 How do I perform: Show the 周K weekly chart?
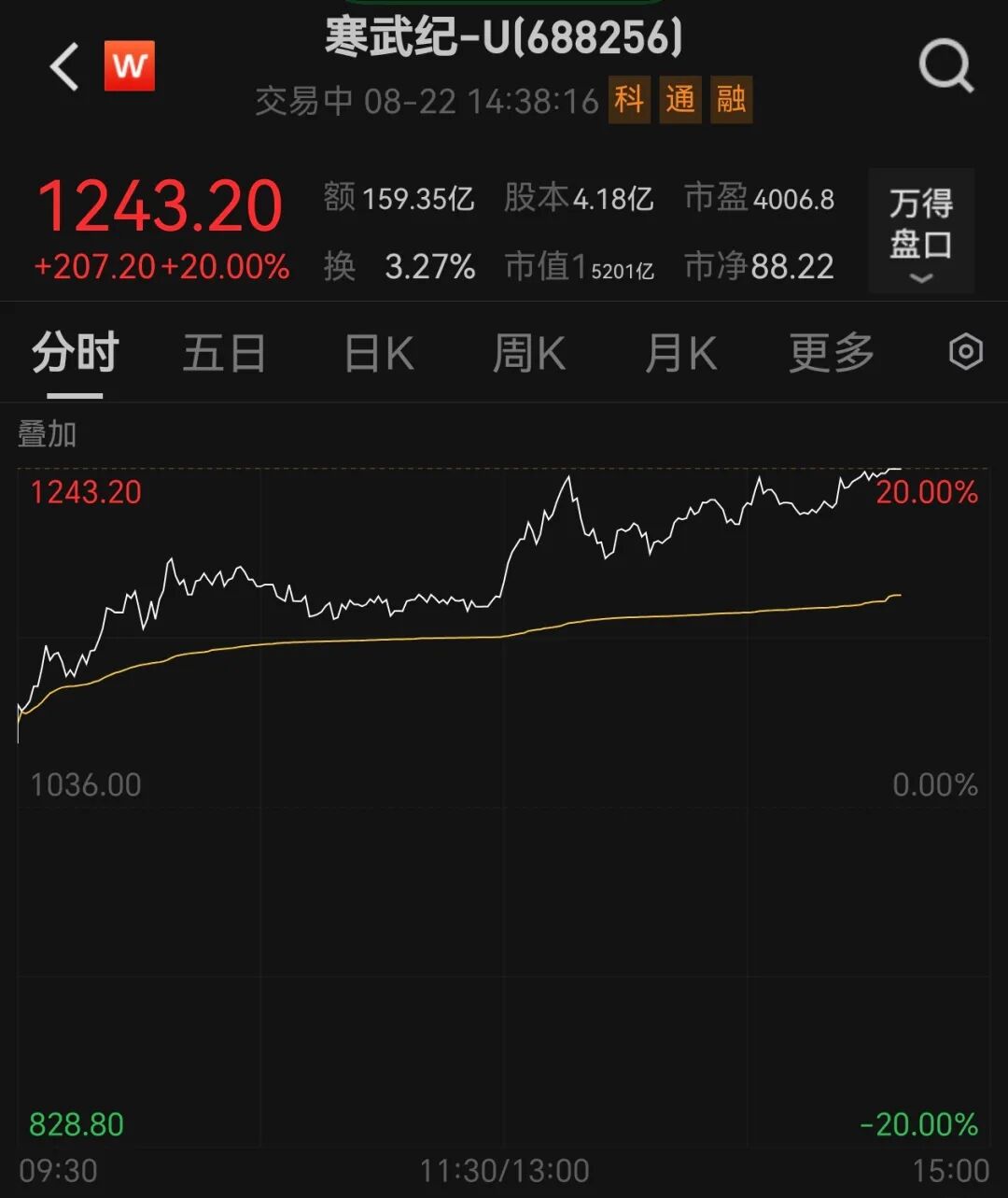click(x=528, y=354)
